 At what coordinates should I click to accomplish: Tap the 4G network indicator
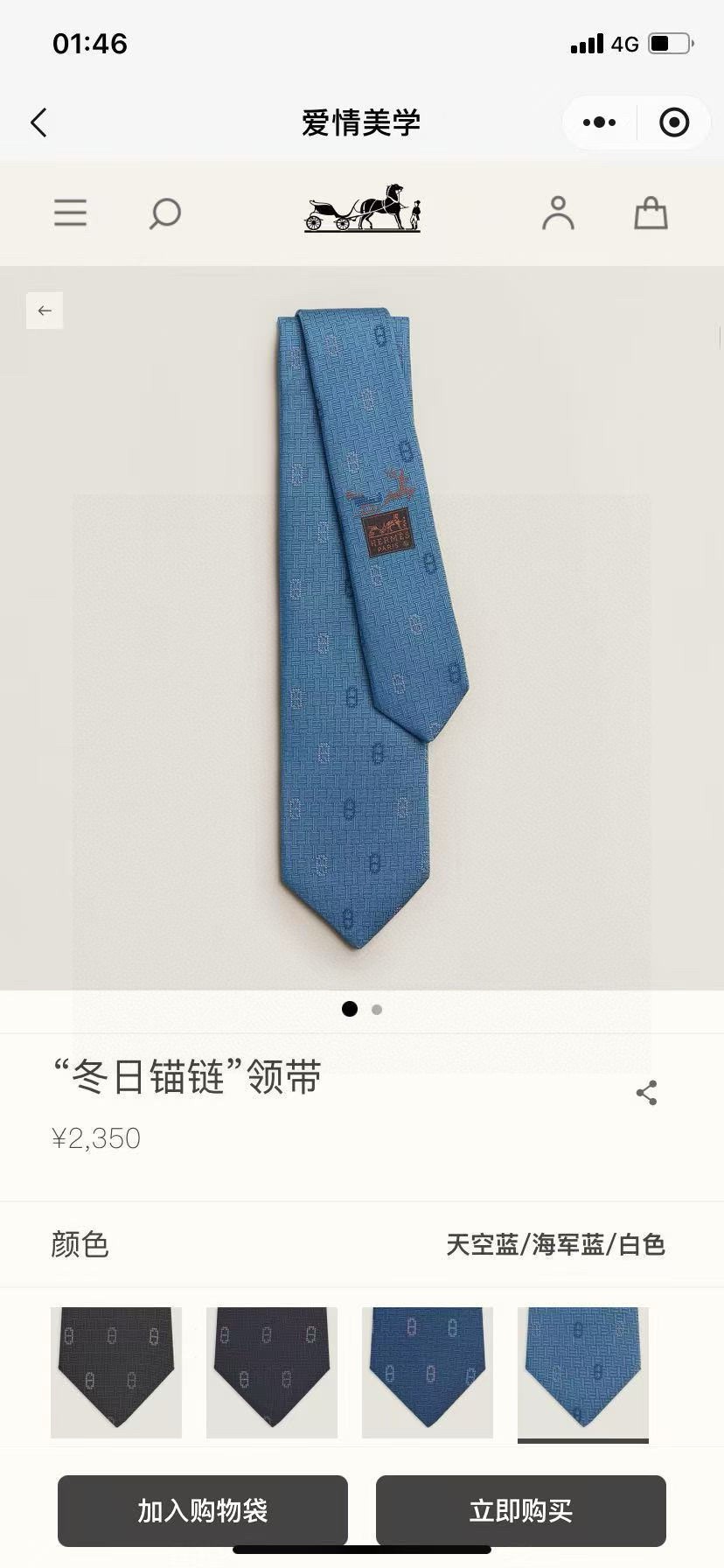[623, 44]
